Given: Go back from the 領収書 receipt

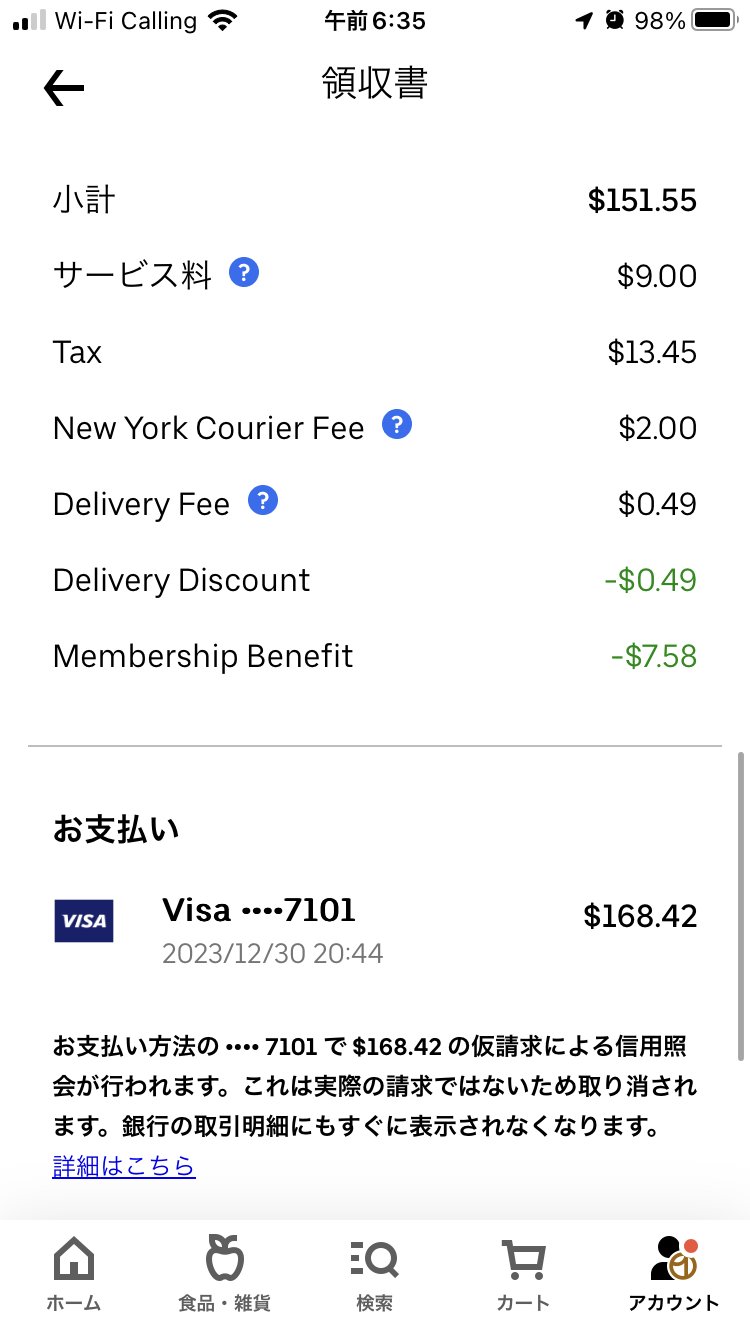Looking at the screenshot, I should point(64,88).
